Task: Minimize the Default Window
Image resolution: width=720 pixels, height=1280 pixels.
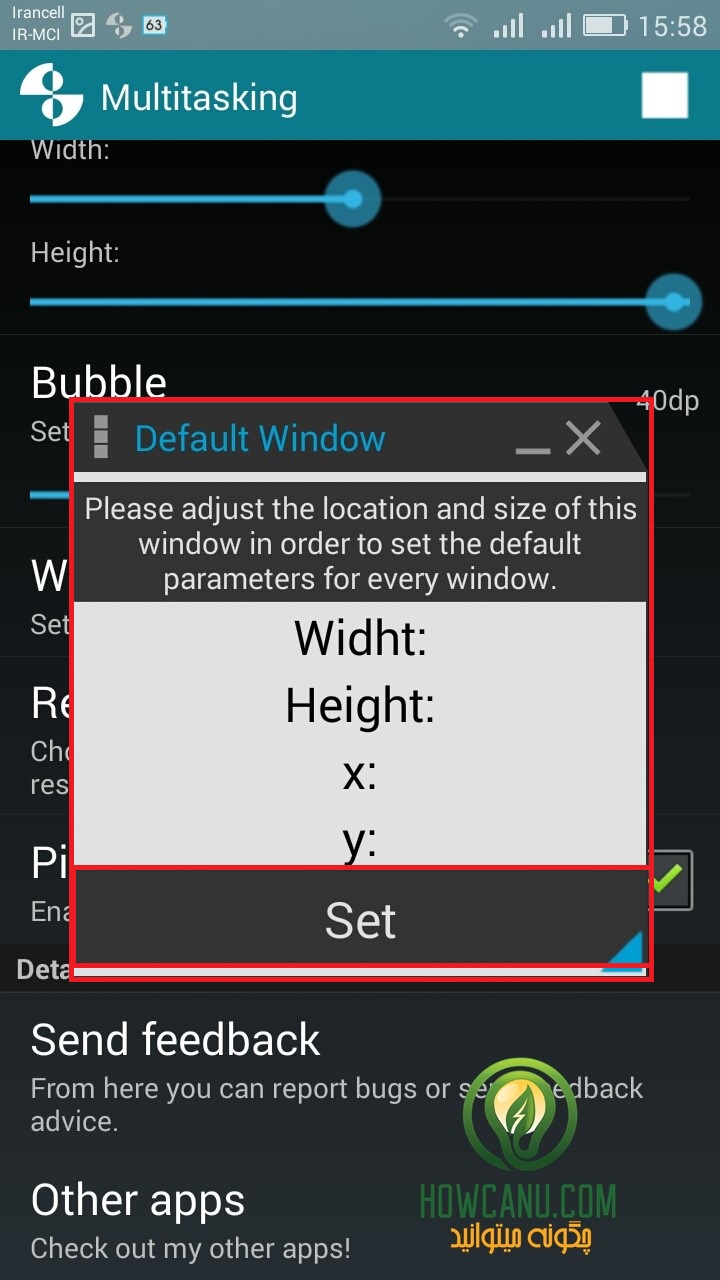Action: (532, 440)
